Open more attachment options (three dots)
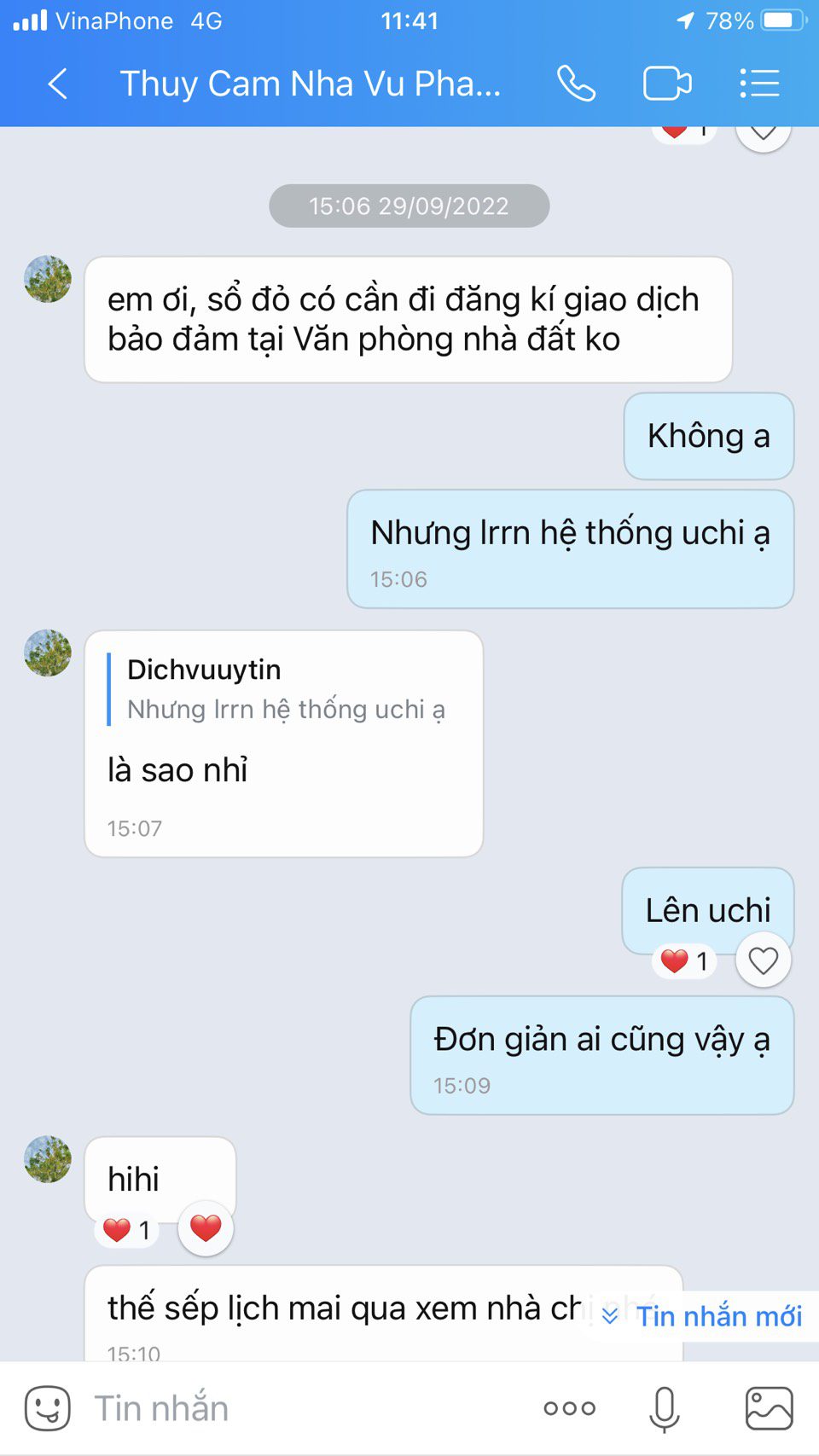This screenshot has height=1456, width=819. coord(570,1408)
